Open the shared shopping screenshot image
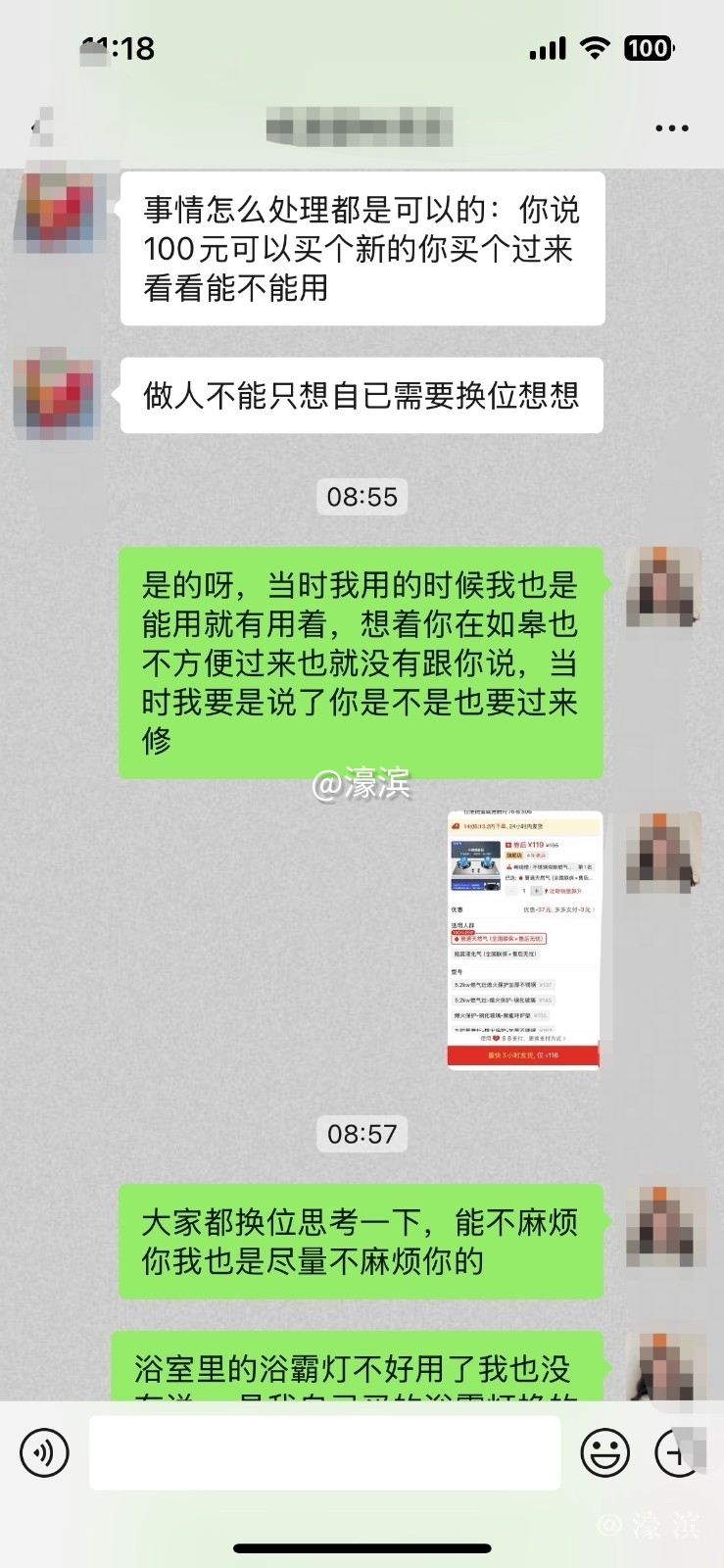This screenshot has width=724, height=1568. tap(524, 940)
